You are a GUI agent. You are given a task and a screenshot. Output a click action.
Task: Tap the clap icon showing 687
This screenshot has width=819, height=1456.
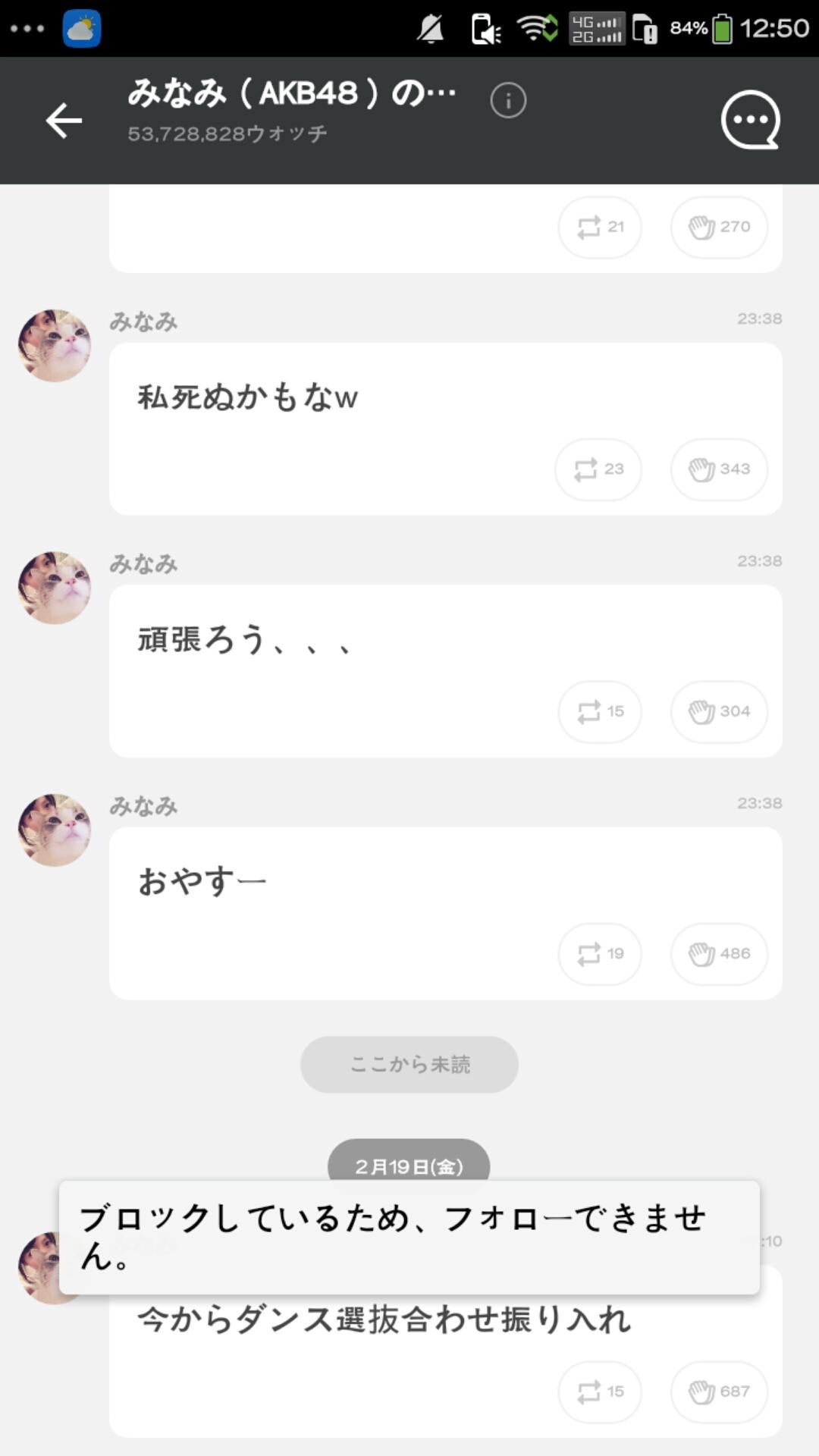pos(718,1392)
